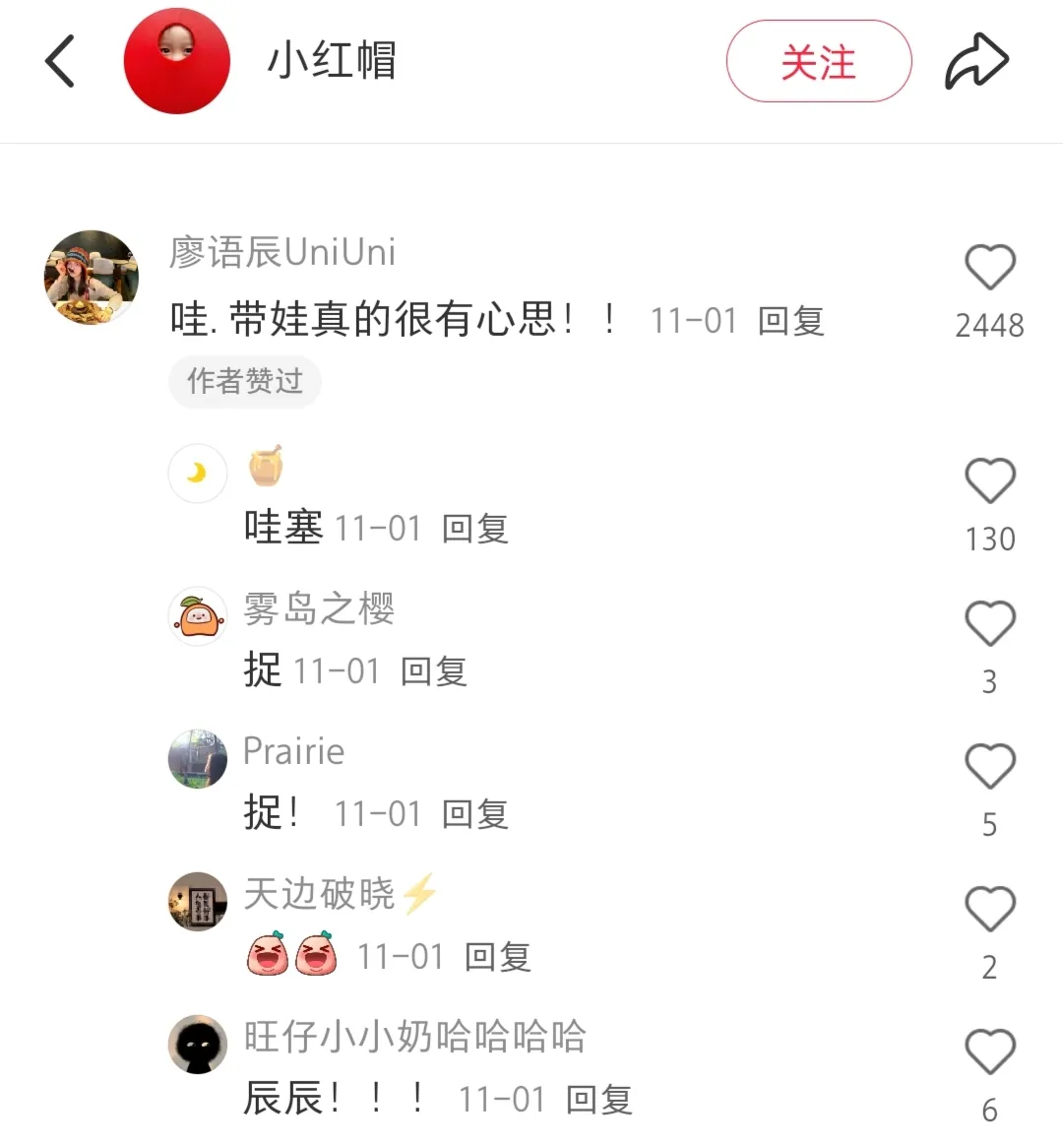The width and height of the screenshot is (1063, 1148).
Task: Reply to 旺仔小小奶哈哈哈哈's comment
Action: coord(598,1099)
